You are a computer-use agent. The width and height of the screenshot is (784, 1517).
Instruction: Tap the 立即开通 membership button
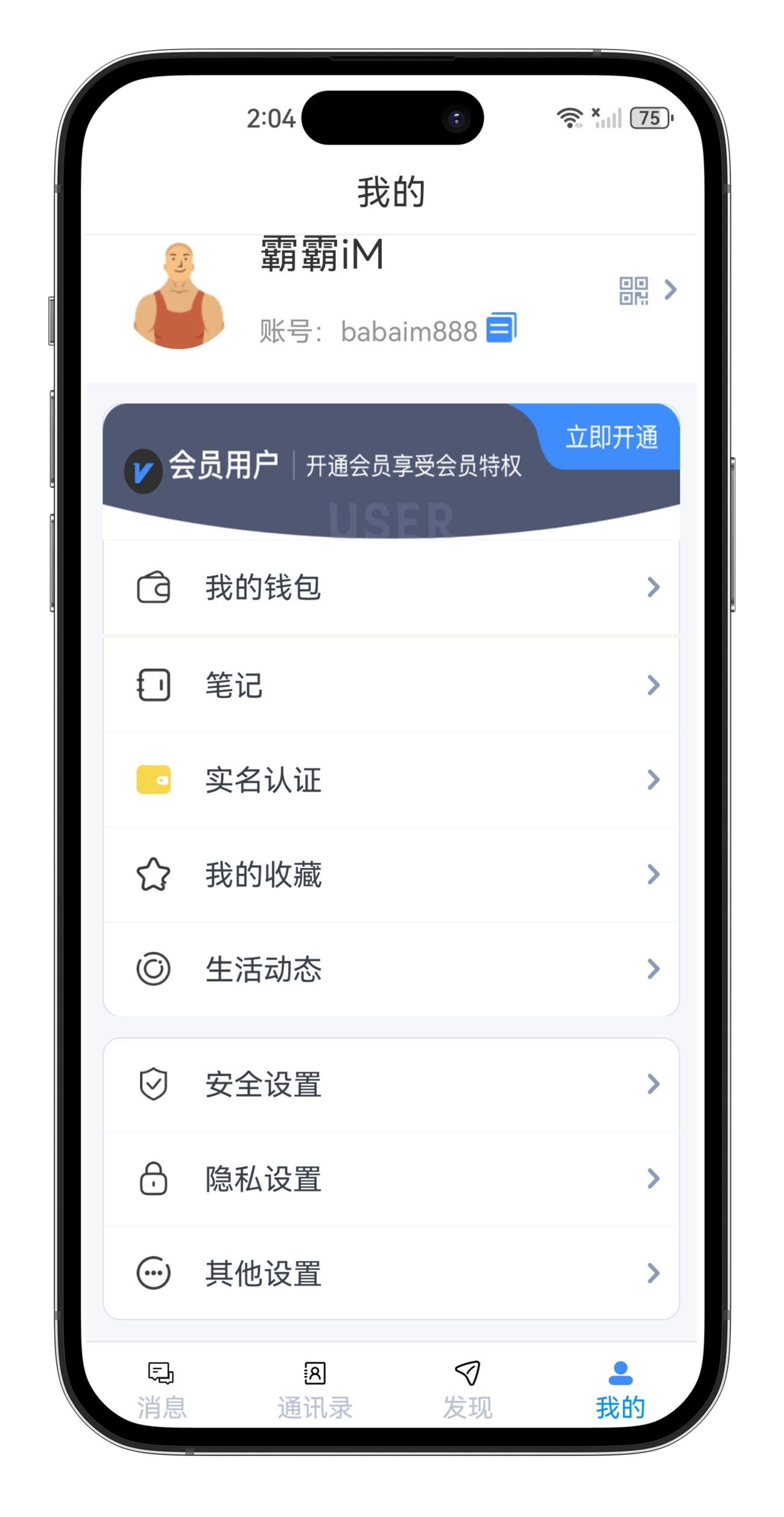click(x=611, y=437)
